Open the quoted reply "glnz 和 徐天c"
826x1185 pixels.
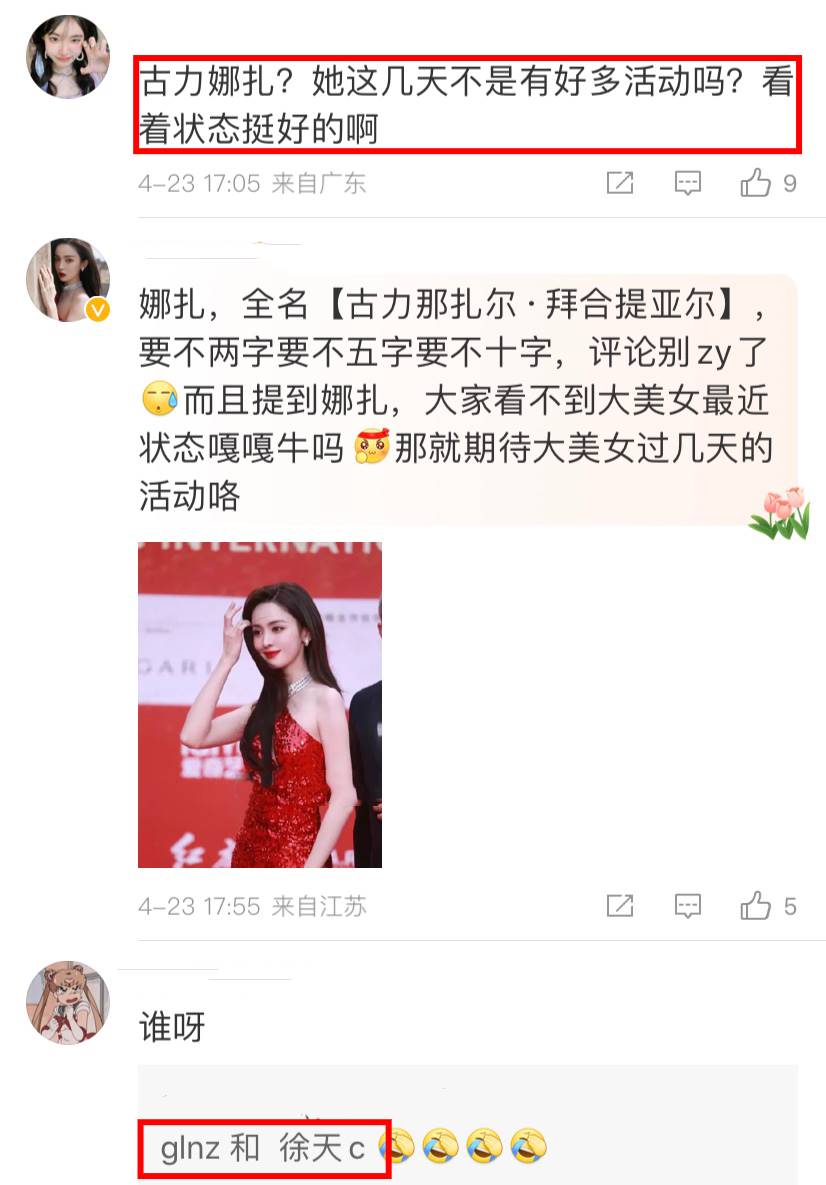coord(262,1148)
